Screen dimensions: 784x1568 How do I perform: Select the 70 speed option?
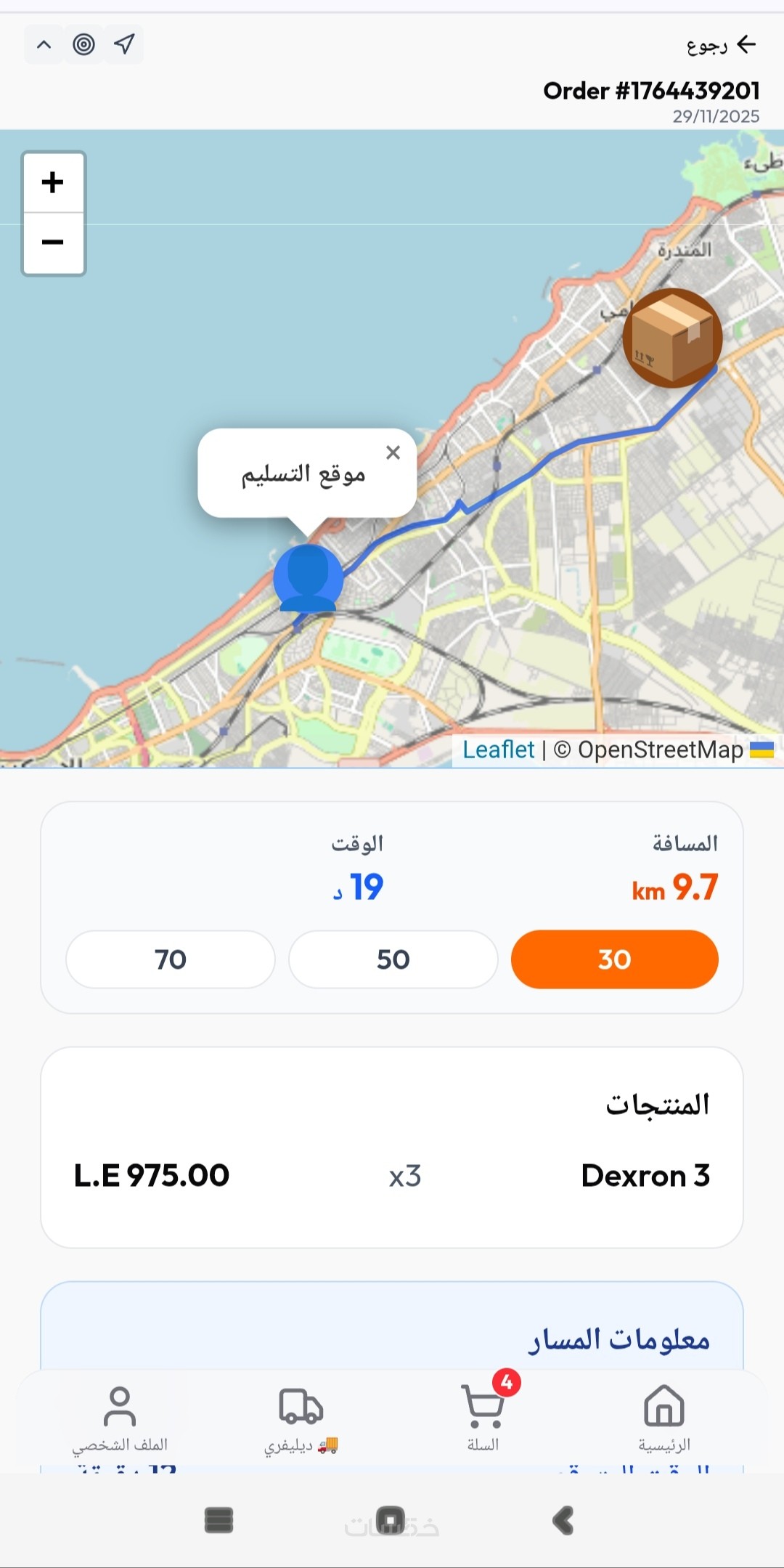(x=171, y=959)
